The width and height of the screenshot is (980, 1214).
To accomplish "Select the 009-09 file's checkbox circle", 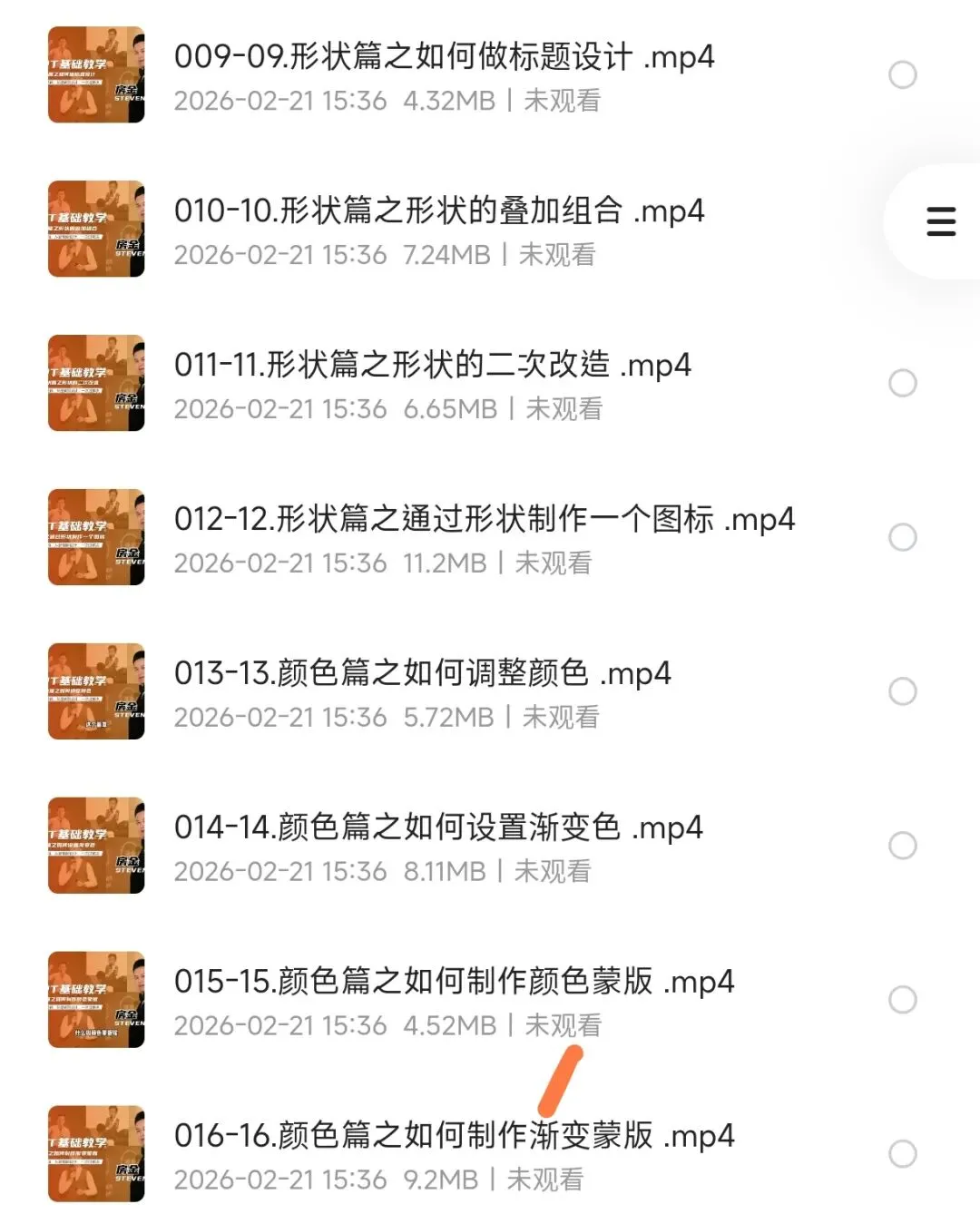I will [x=902, y=75].
